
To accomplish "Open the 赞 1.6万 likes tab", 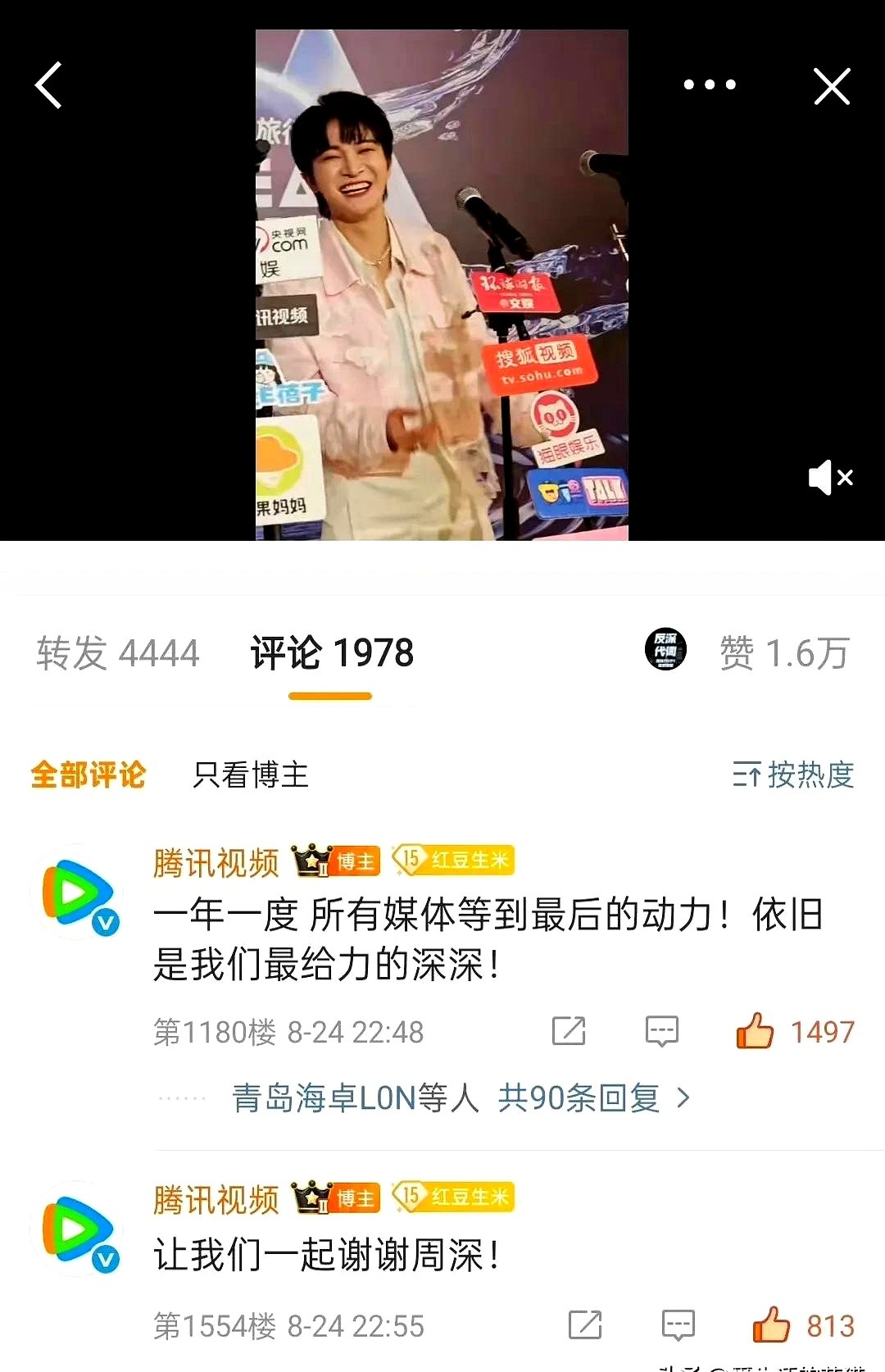I will (x=783, y=653).
